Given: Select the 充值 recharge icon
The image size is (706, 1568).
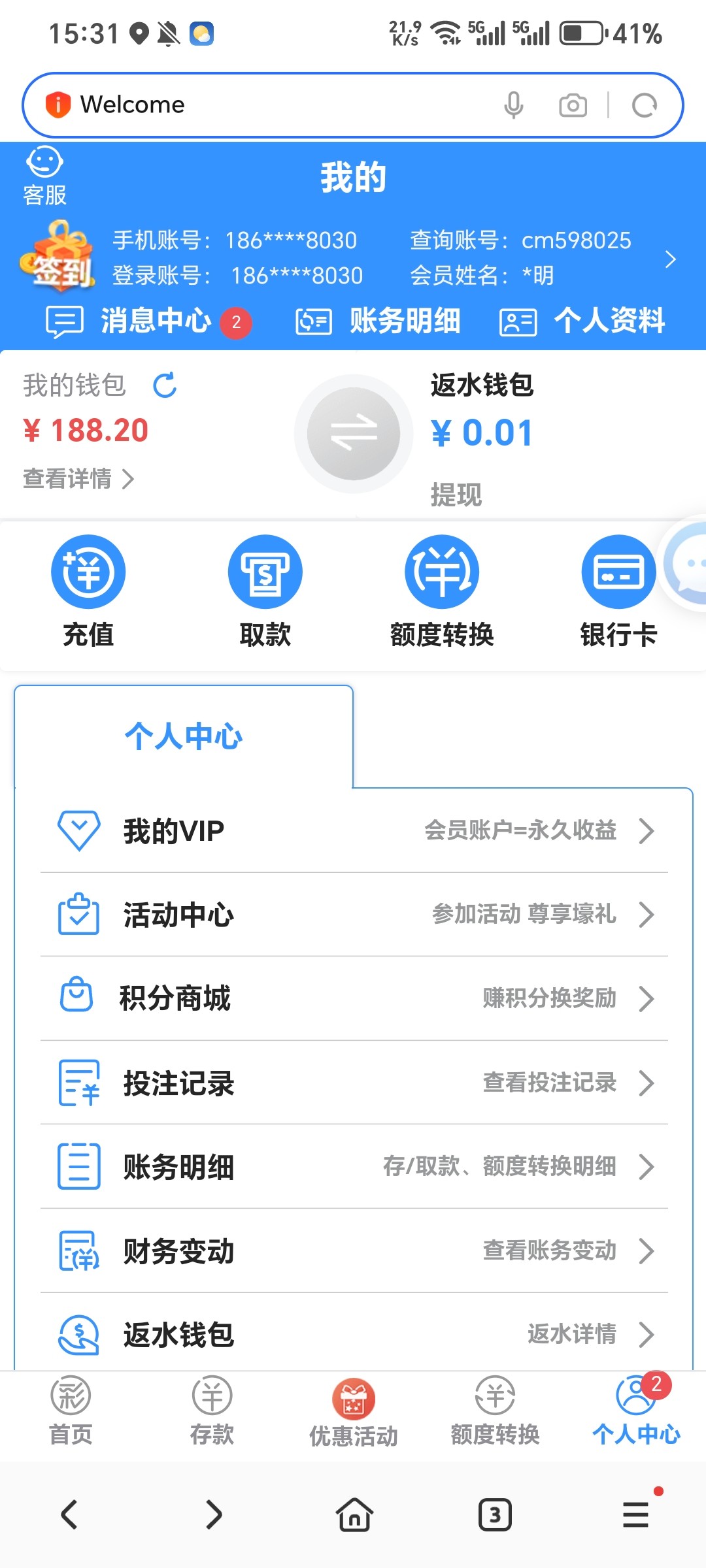Looking at the screenshot, I should 88,570.
